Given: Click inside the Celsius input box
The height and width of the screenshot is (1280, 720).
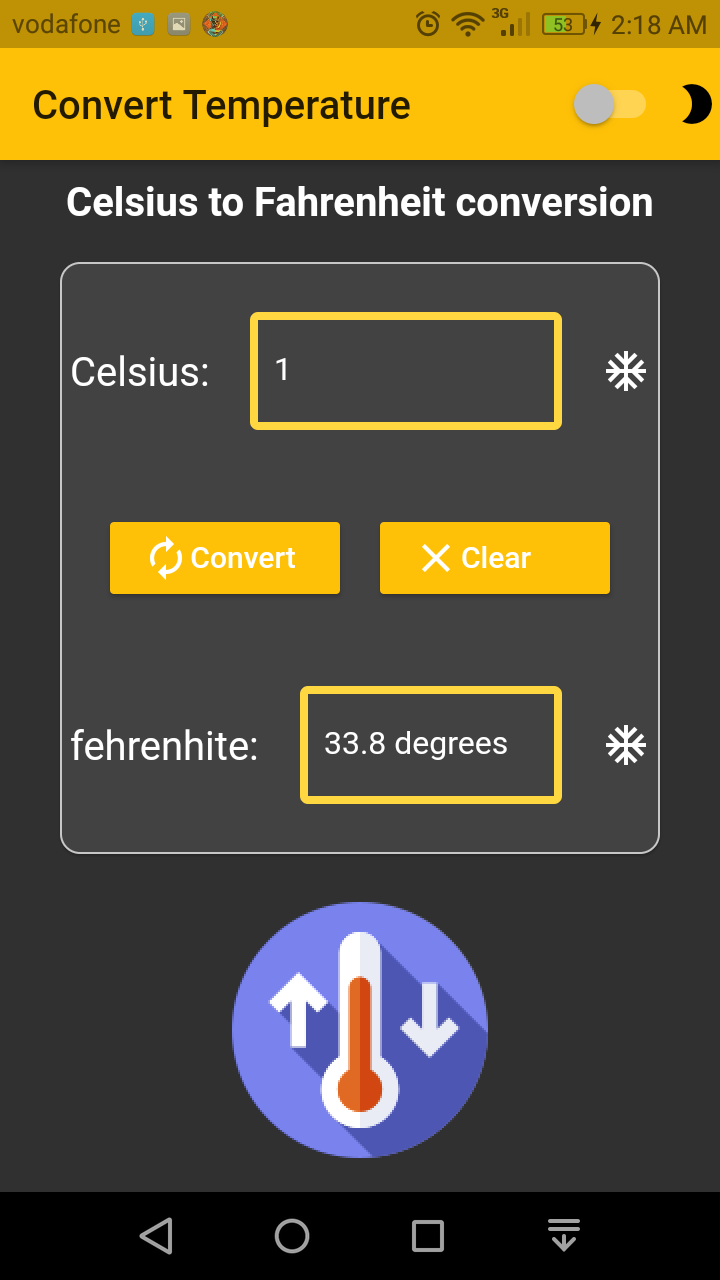Looking at the screenshot, I should pos(405,371).
